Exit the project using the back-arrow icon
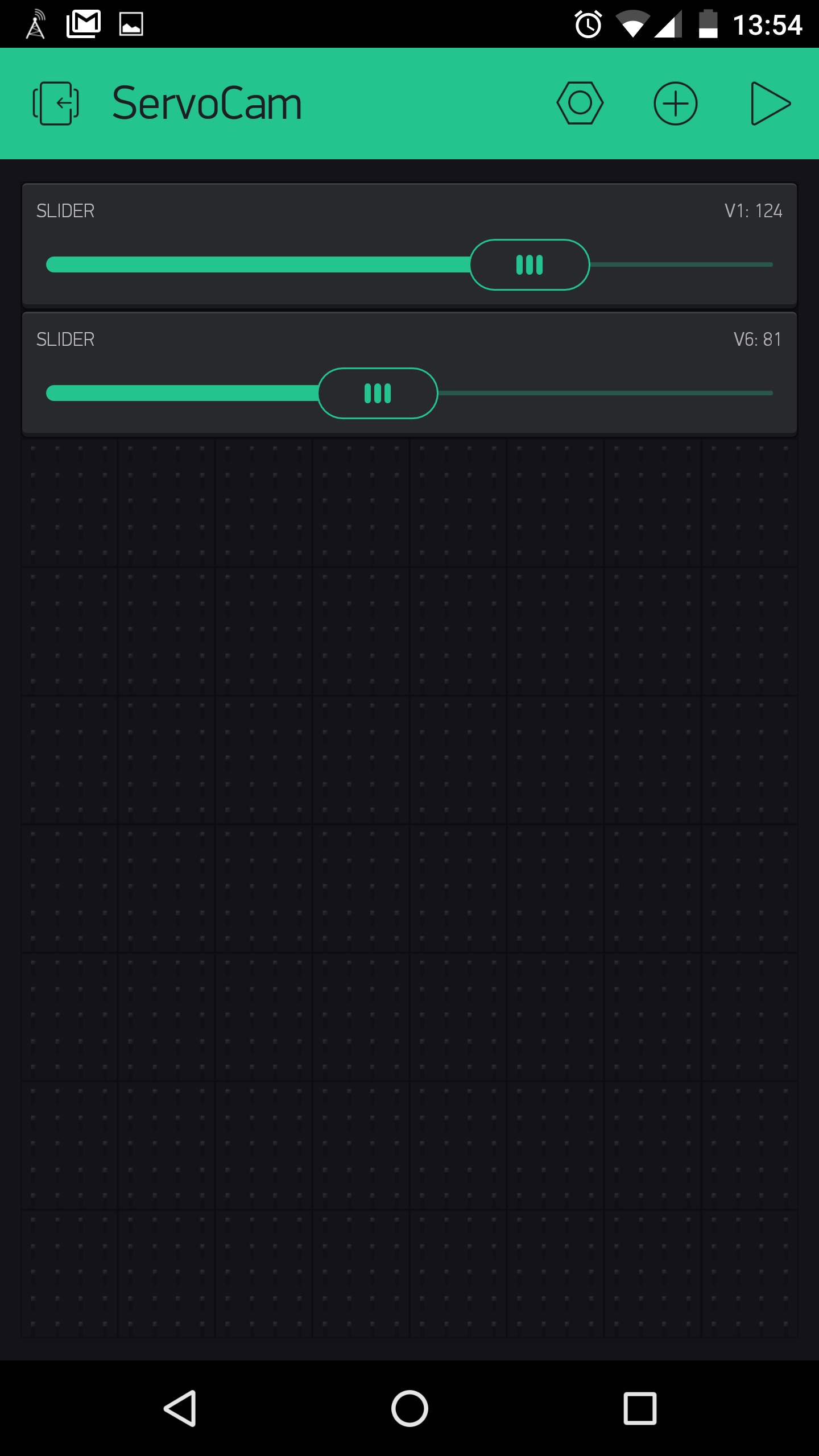 (55, 103)
